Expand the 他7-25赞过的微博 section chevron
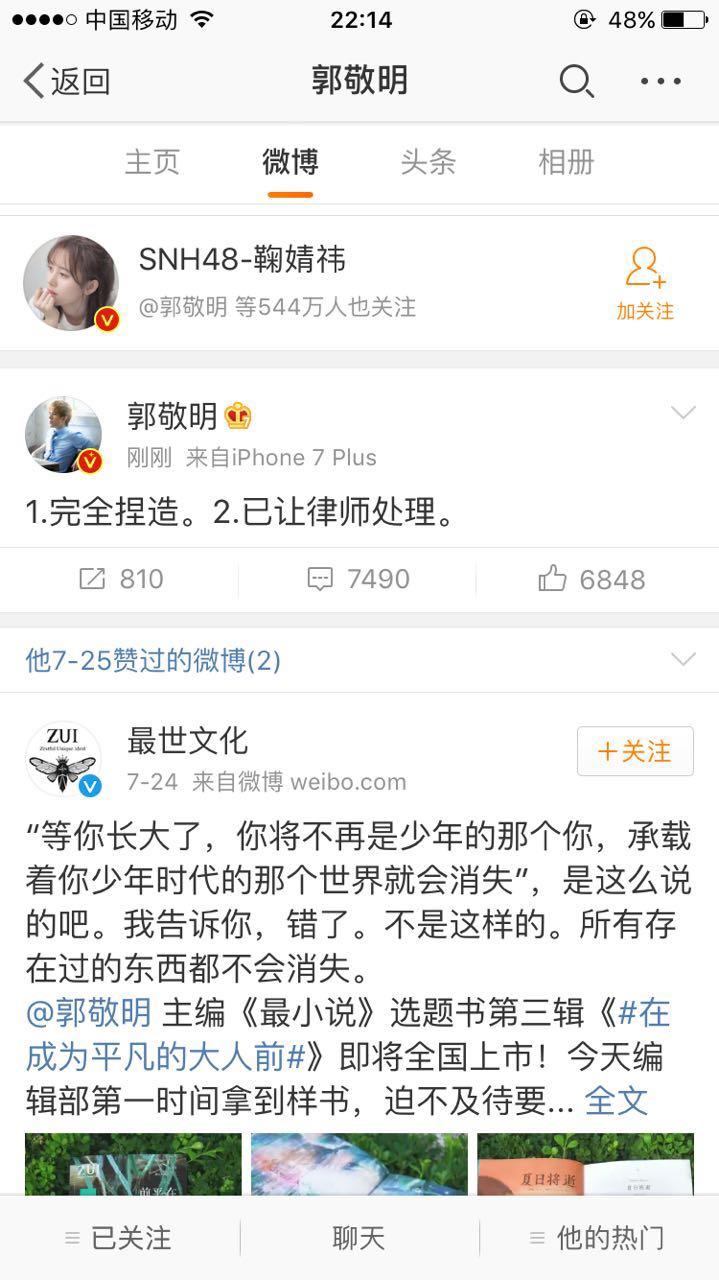This screenshot has width=719, height=1280. [683, 660]
